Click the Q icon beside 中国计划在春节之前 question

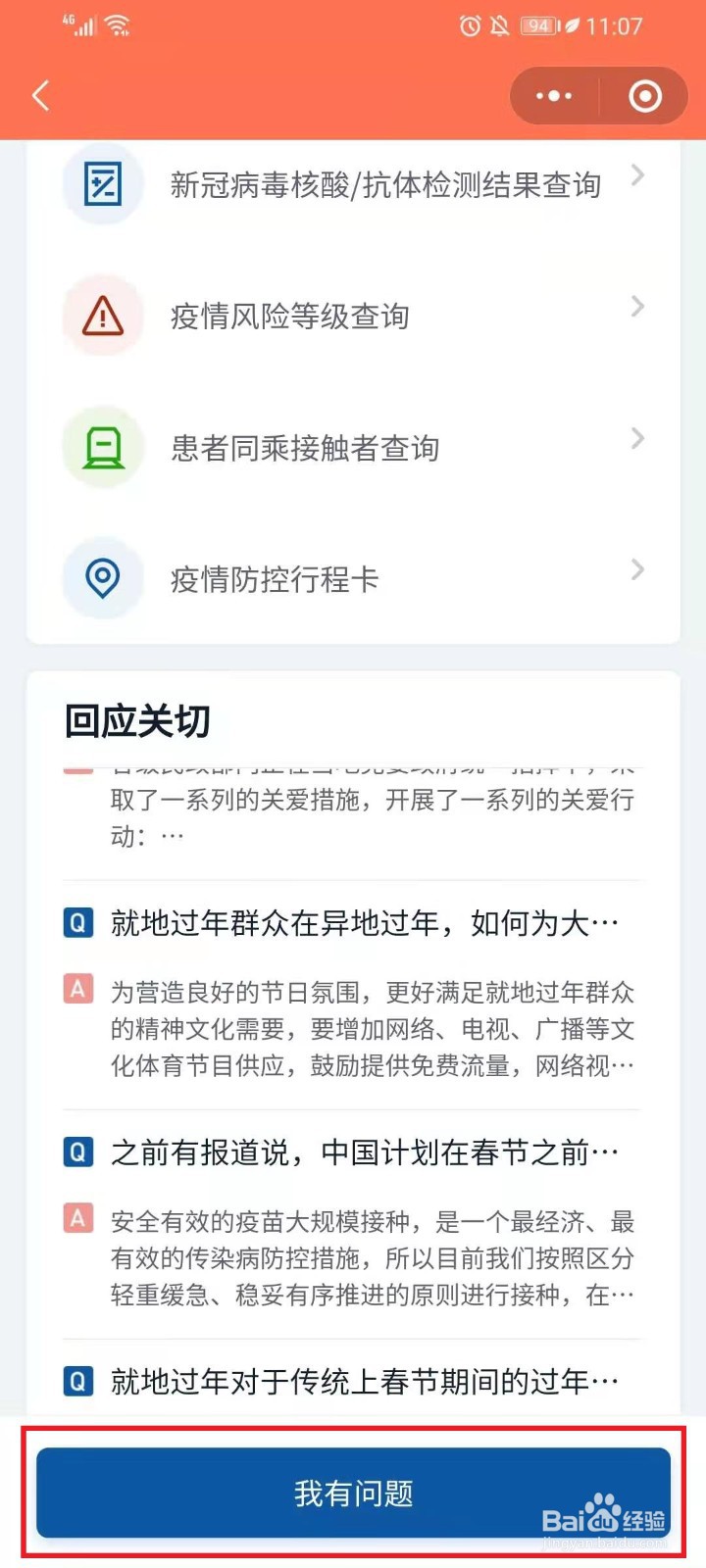coord(77,1152)
